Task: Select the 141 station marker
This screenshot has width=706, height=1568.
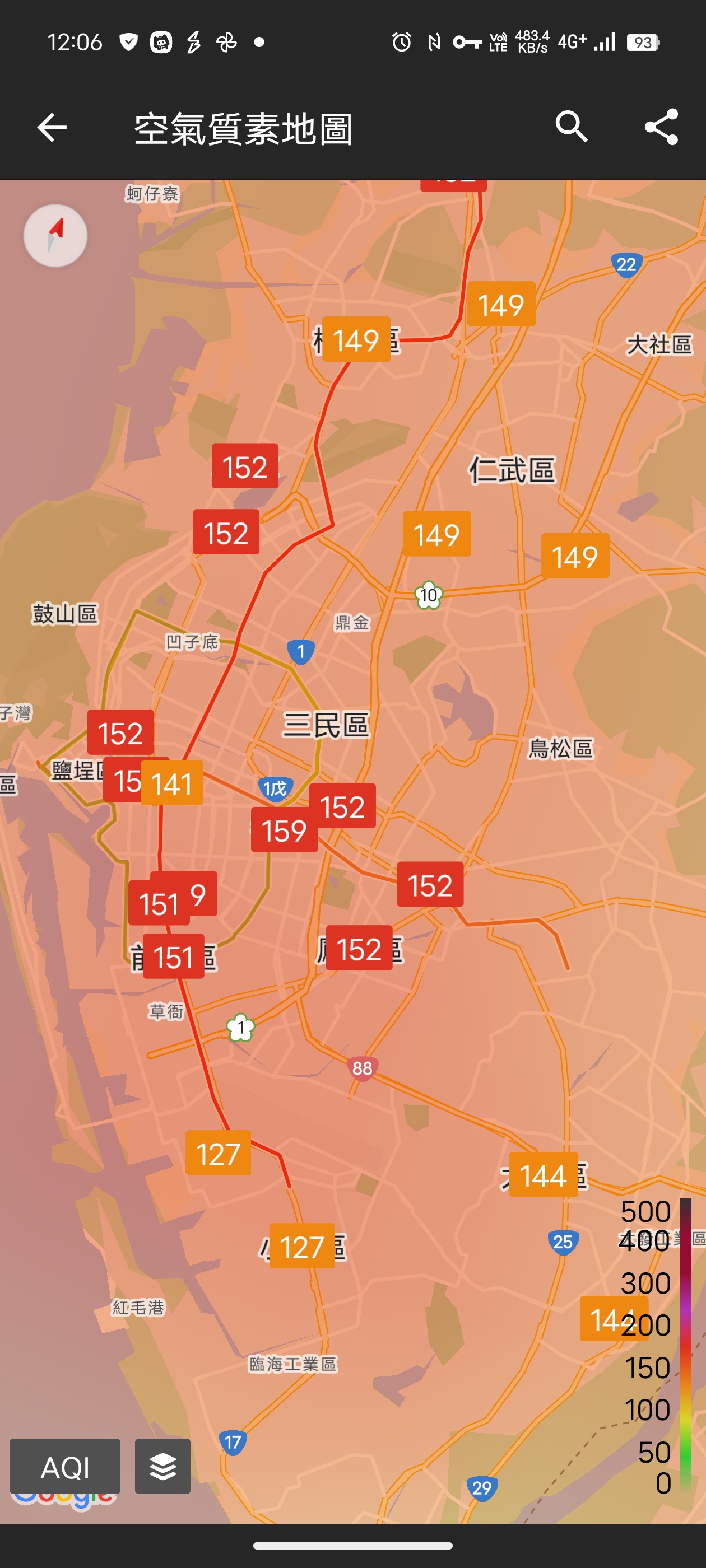Action: click(x=172, y=783)
